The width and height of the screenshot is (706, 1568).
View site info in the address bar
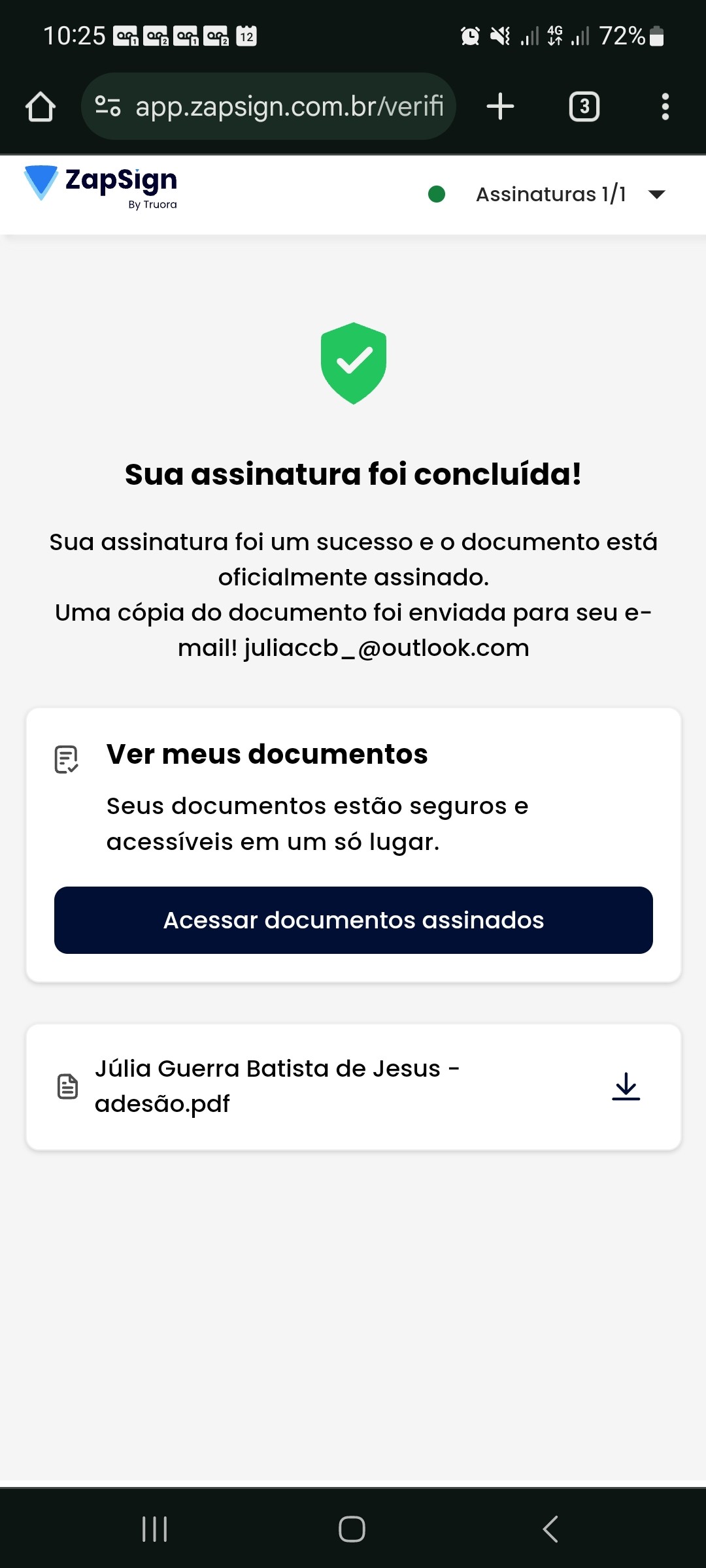[108, 106]
